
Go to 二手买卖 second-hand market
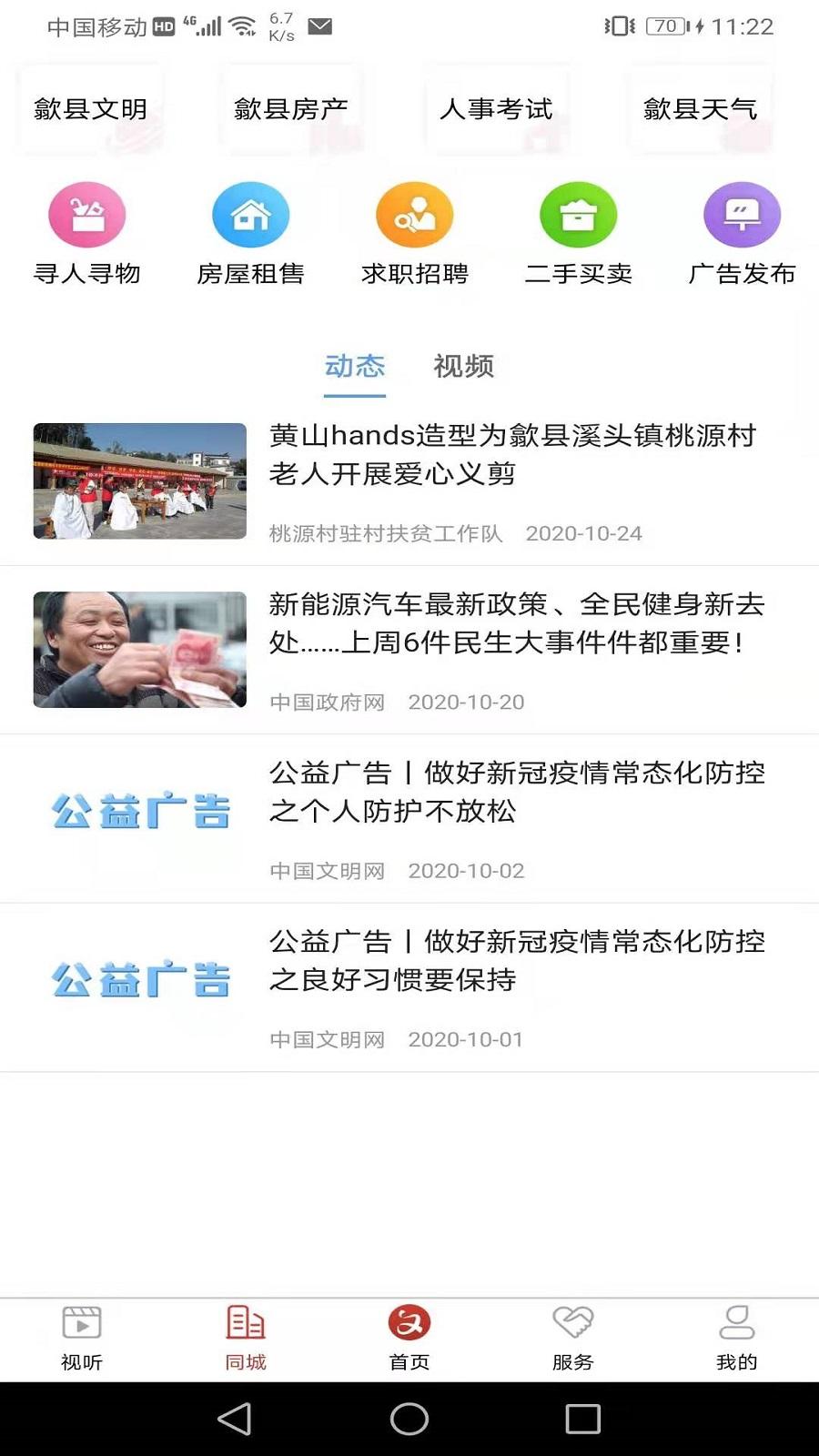tap(579, 234)
